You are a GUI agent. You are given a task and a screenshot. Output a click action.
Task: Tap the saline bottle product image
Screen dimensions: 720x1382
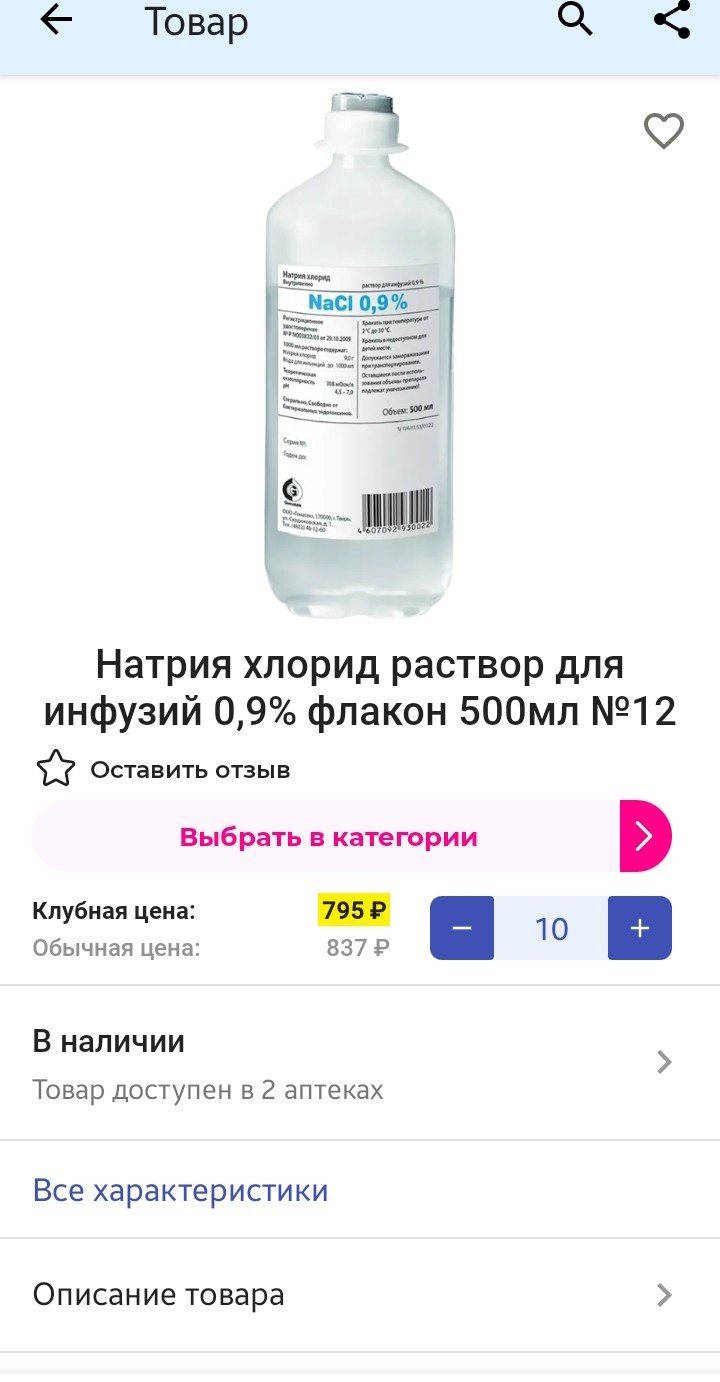(x=360, y=355)
